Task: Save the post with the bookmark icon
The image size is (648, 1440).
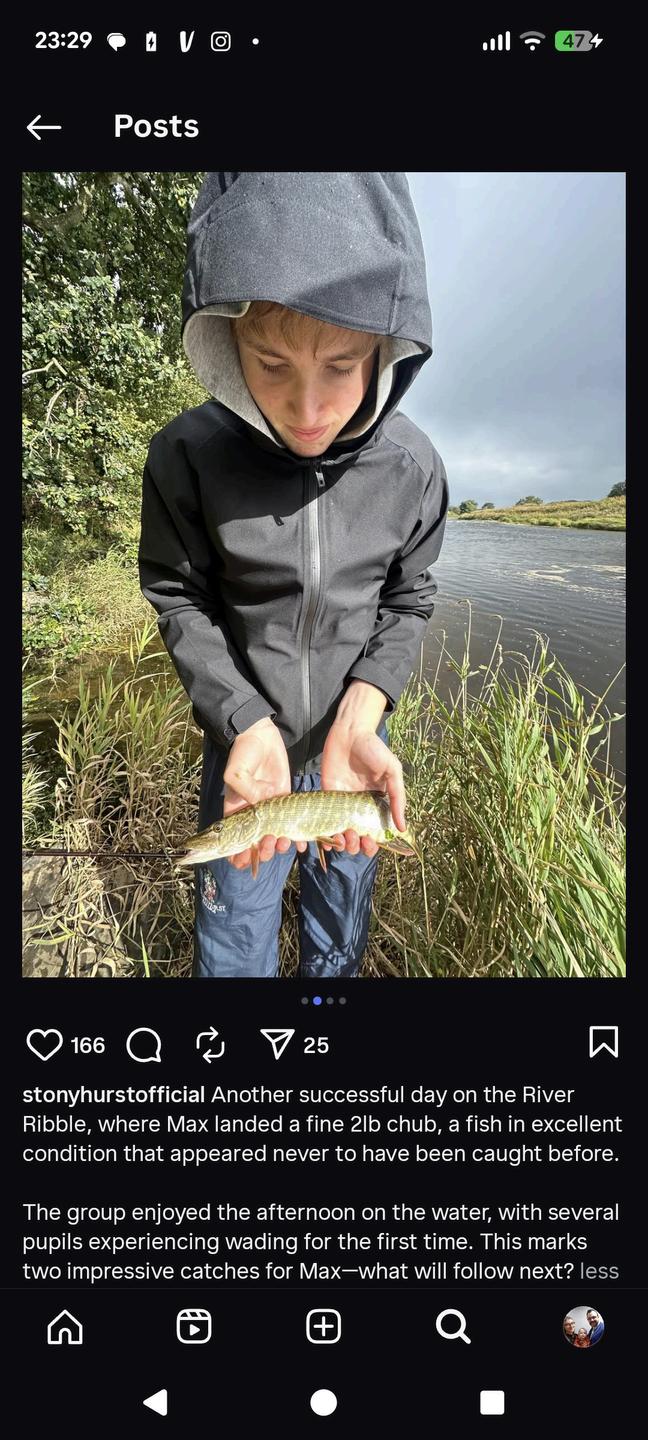Action: tap(603, 1042)
